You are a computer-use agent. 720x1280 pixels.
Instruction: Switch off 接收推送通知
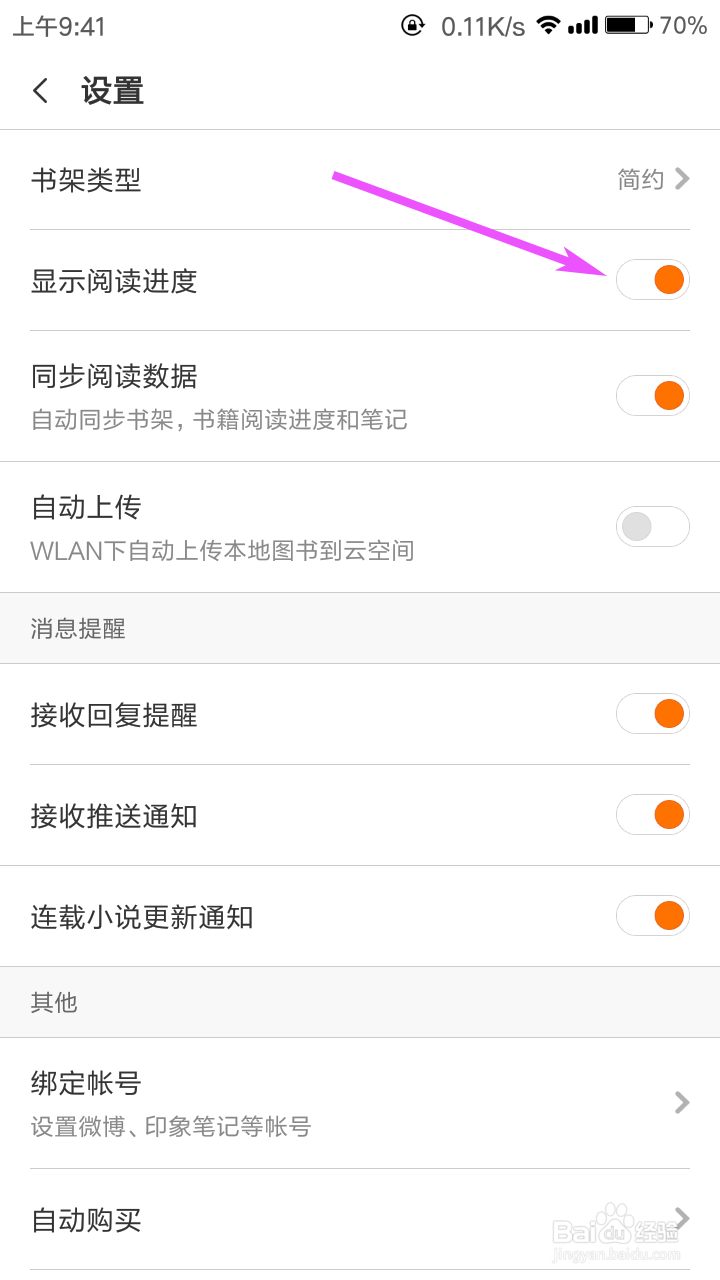[x=653, y=815]
